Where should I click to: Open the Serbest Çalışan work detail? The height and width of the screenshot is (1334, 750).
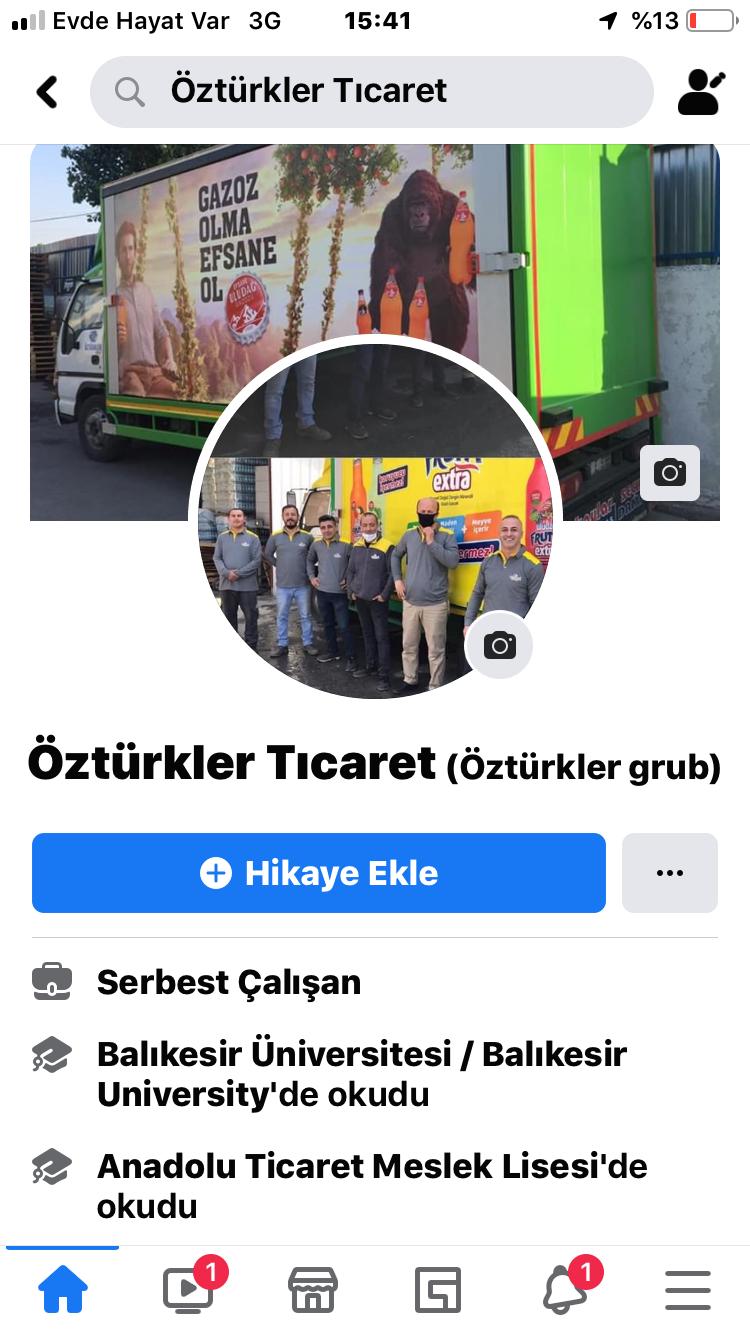click(229, 982)
